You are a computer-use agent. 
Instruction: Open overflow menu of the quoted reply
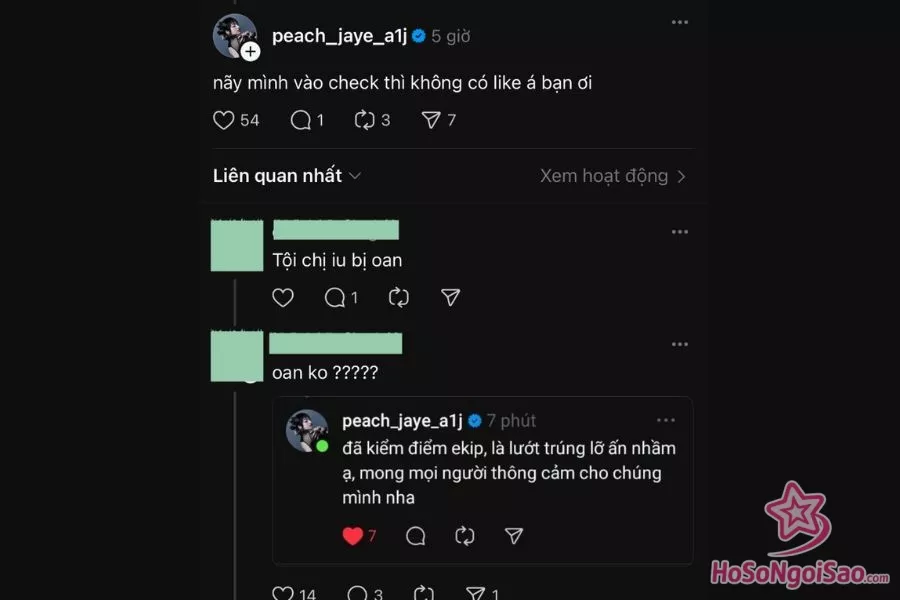(666, 421)
